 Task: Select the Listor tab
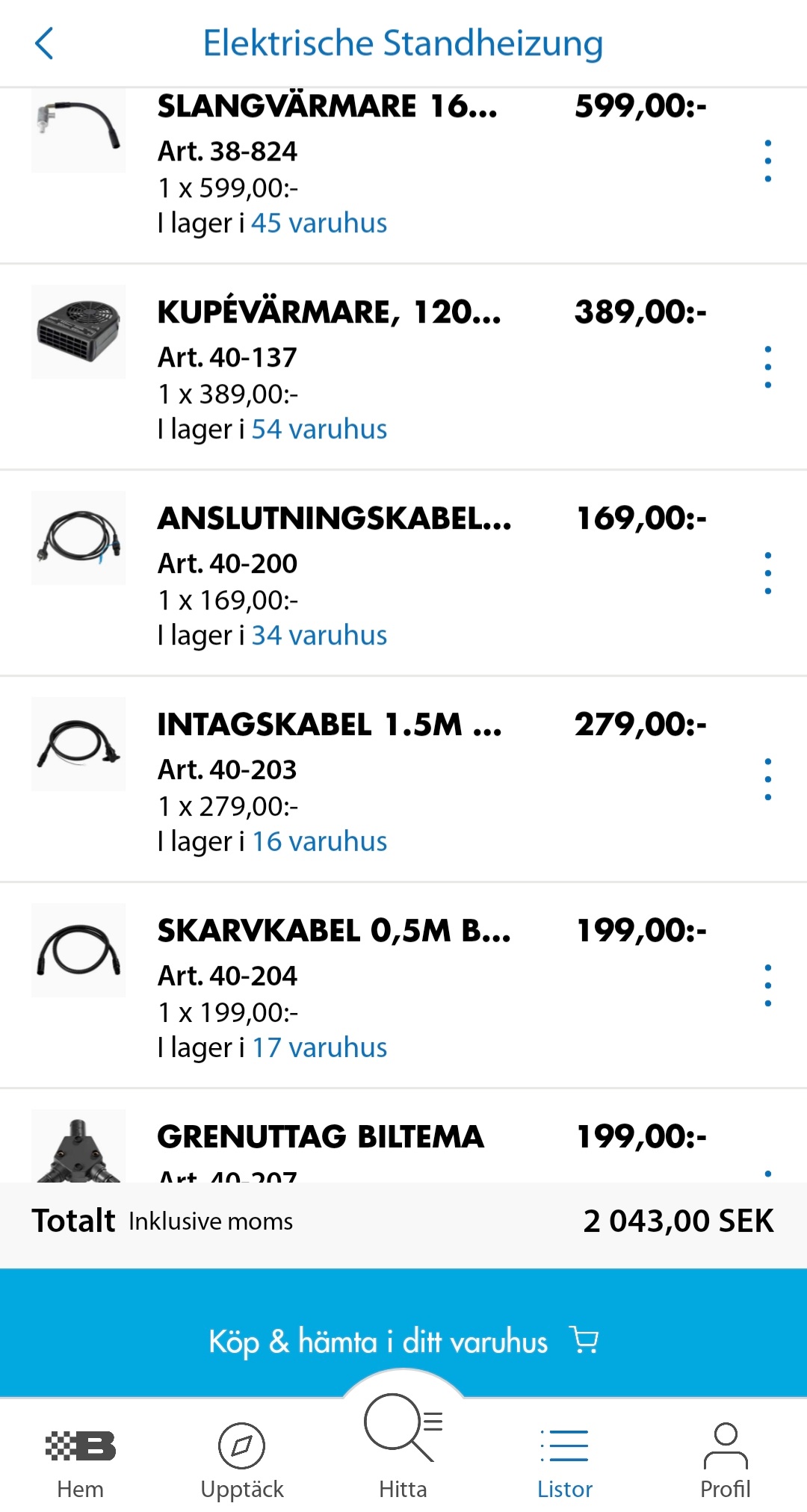click(565, 1460)
